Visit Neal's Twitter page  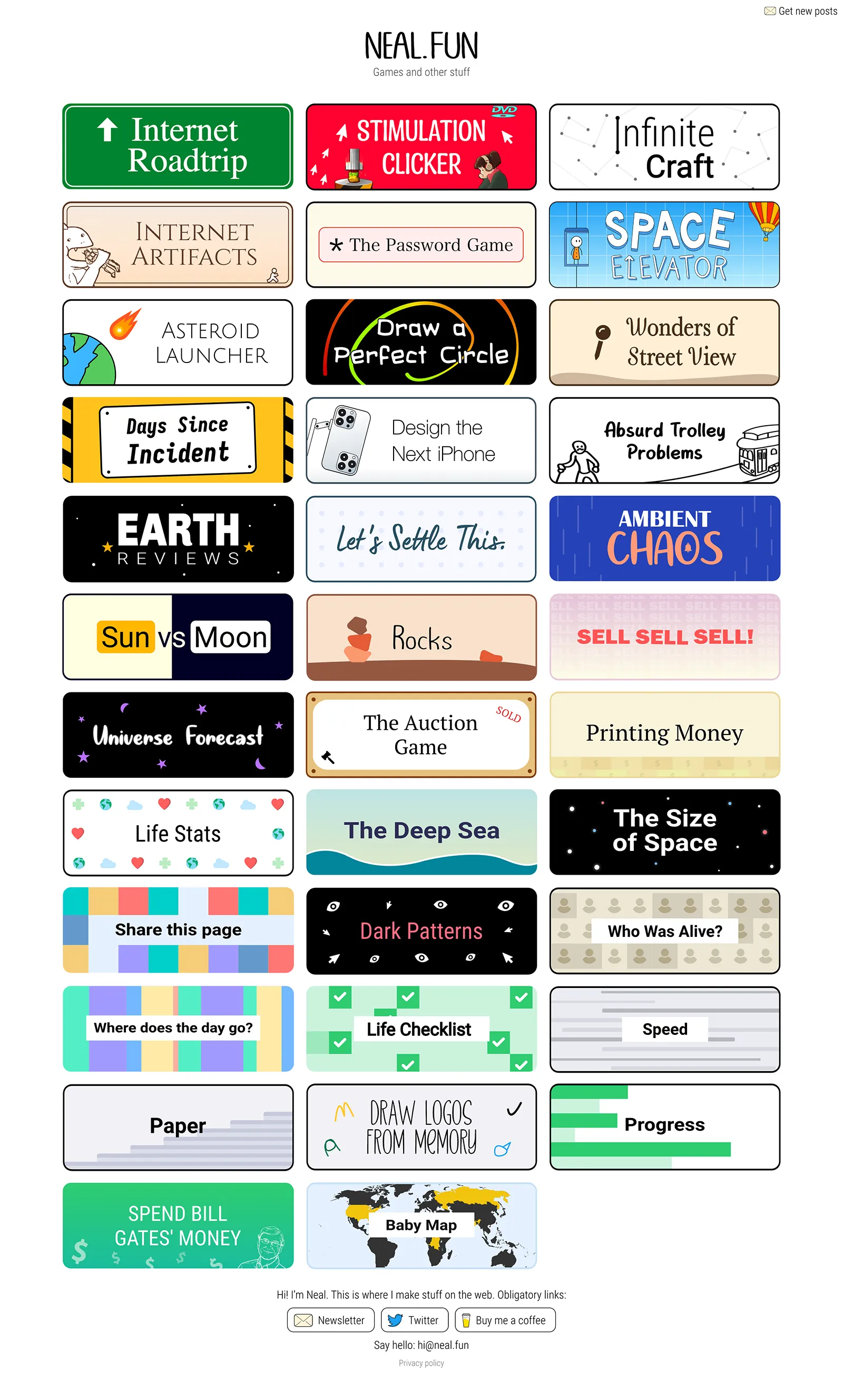[x=414, y=1320]
